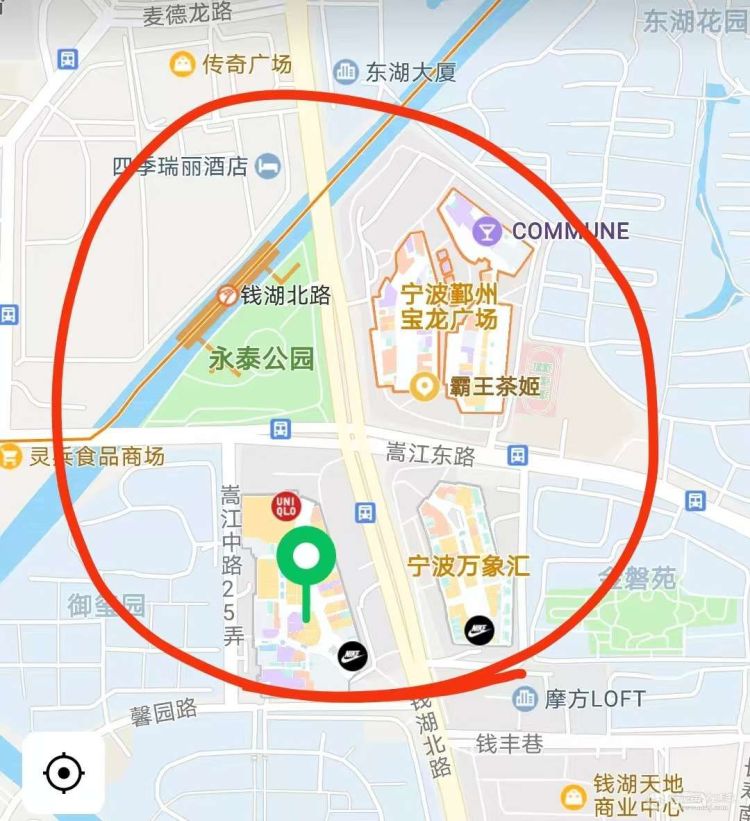750x821 pixels.
Task: Open the 四季瑞丽酒店 hotel marker
Action: tap(267, 165)
